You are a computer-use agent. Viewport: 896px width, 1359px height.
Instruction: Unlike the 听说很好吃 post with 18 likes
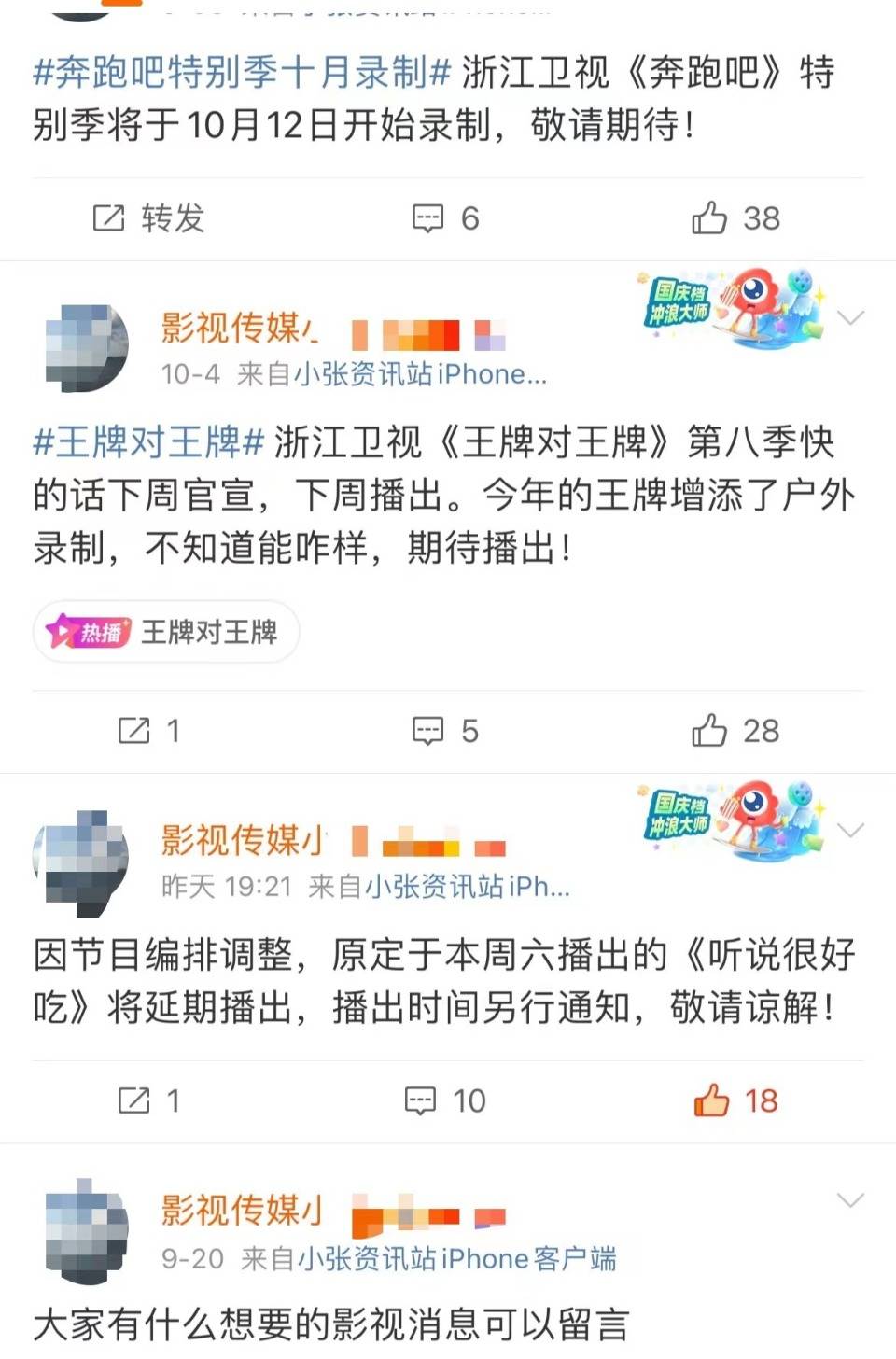tap(735, 1100)
